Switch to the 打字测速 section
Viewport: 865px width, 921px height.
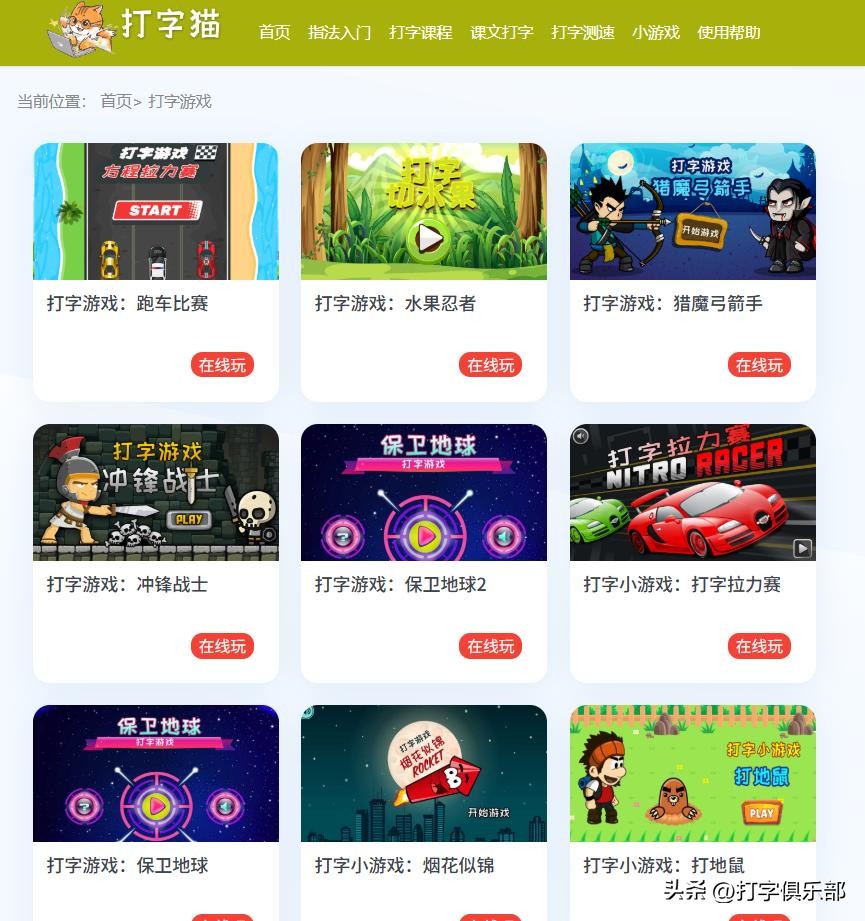click(583, 32)
